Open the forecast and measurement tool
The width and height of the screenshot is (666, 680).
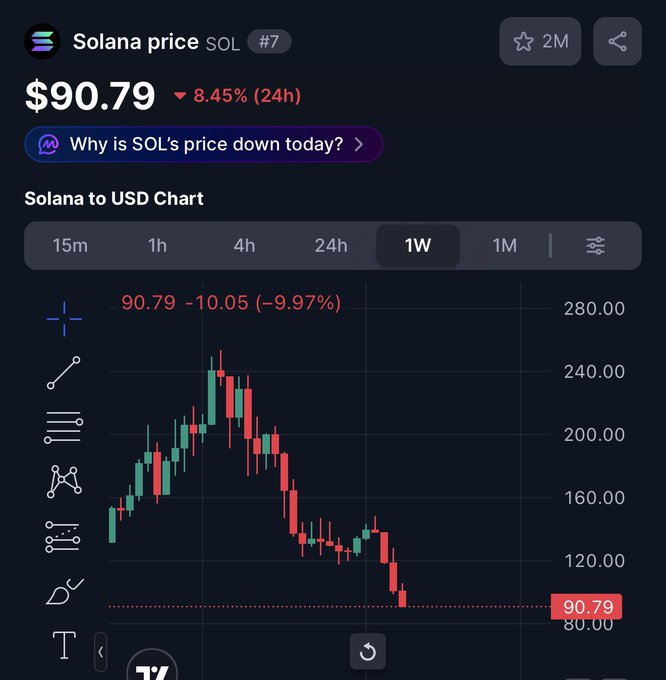click(x=64, y=537)
